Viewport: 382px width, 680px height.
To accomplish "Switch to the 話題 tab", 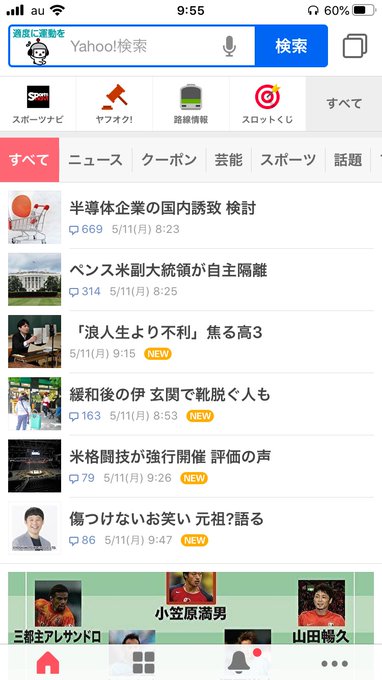I will (348, 160).
